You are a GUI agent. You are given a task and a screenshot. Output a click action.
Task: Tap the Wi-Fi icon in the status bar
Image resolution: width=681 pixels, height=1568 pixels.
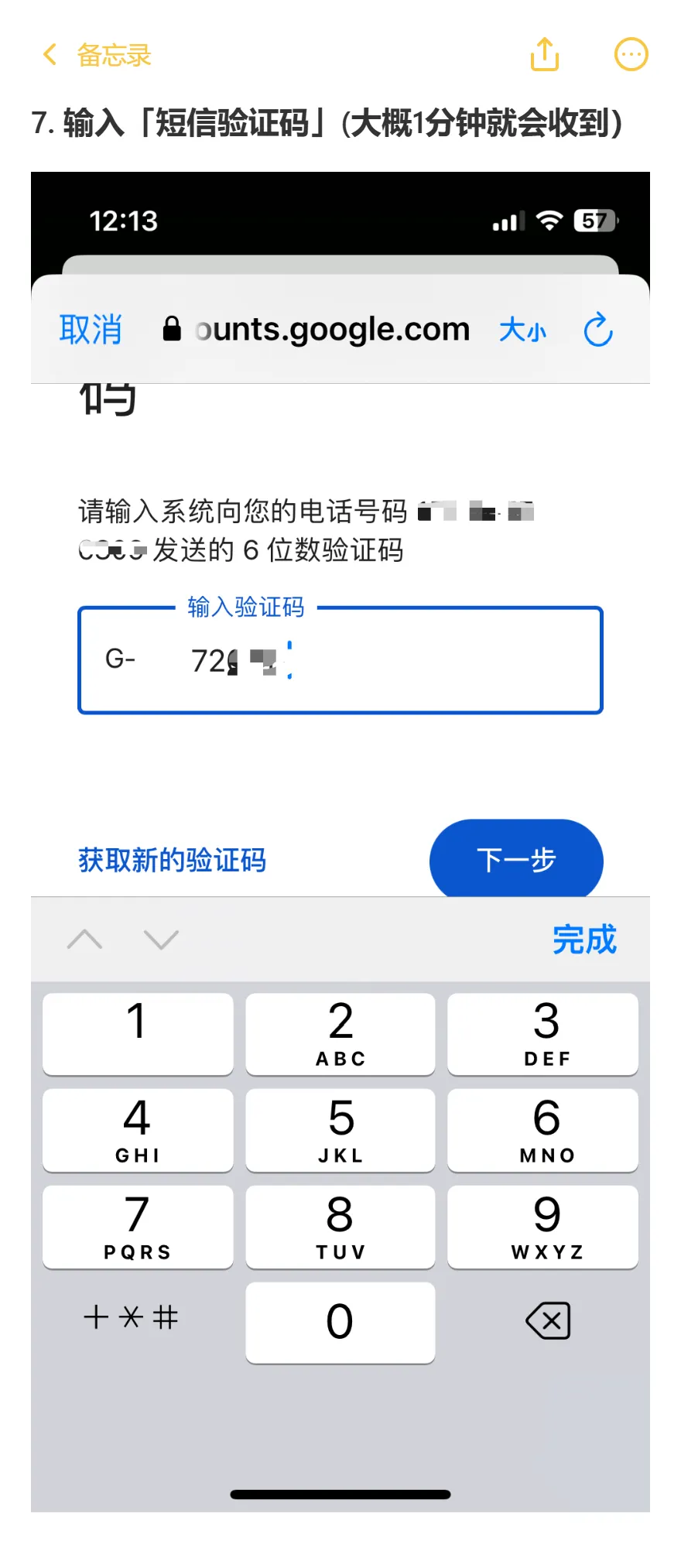[x=549, y=221]
